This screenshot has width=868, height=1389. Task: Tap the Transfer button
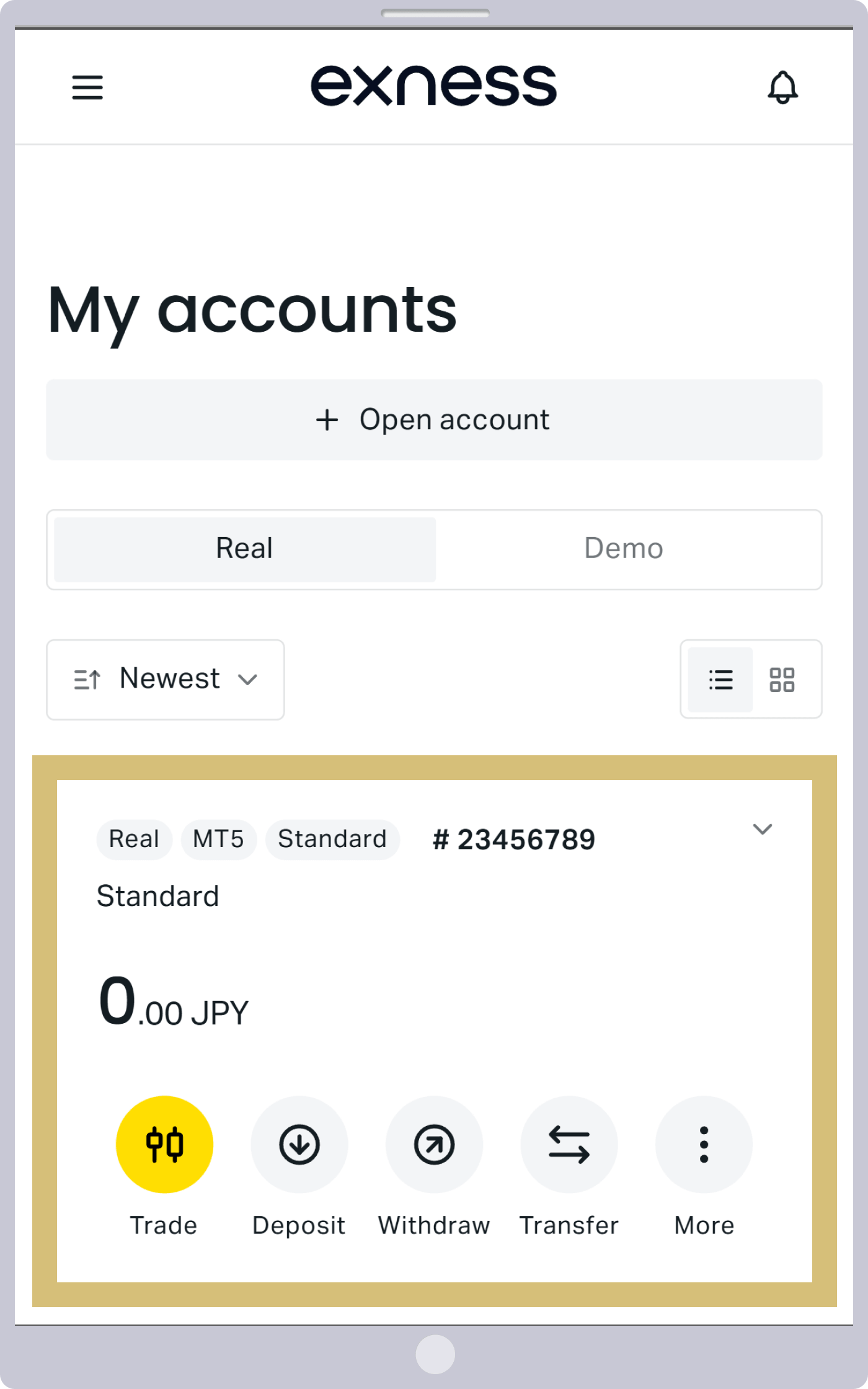[x=569, y=1144]
